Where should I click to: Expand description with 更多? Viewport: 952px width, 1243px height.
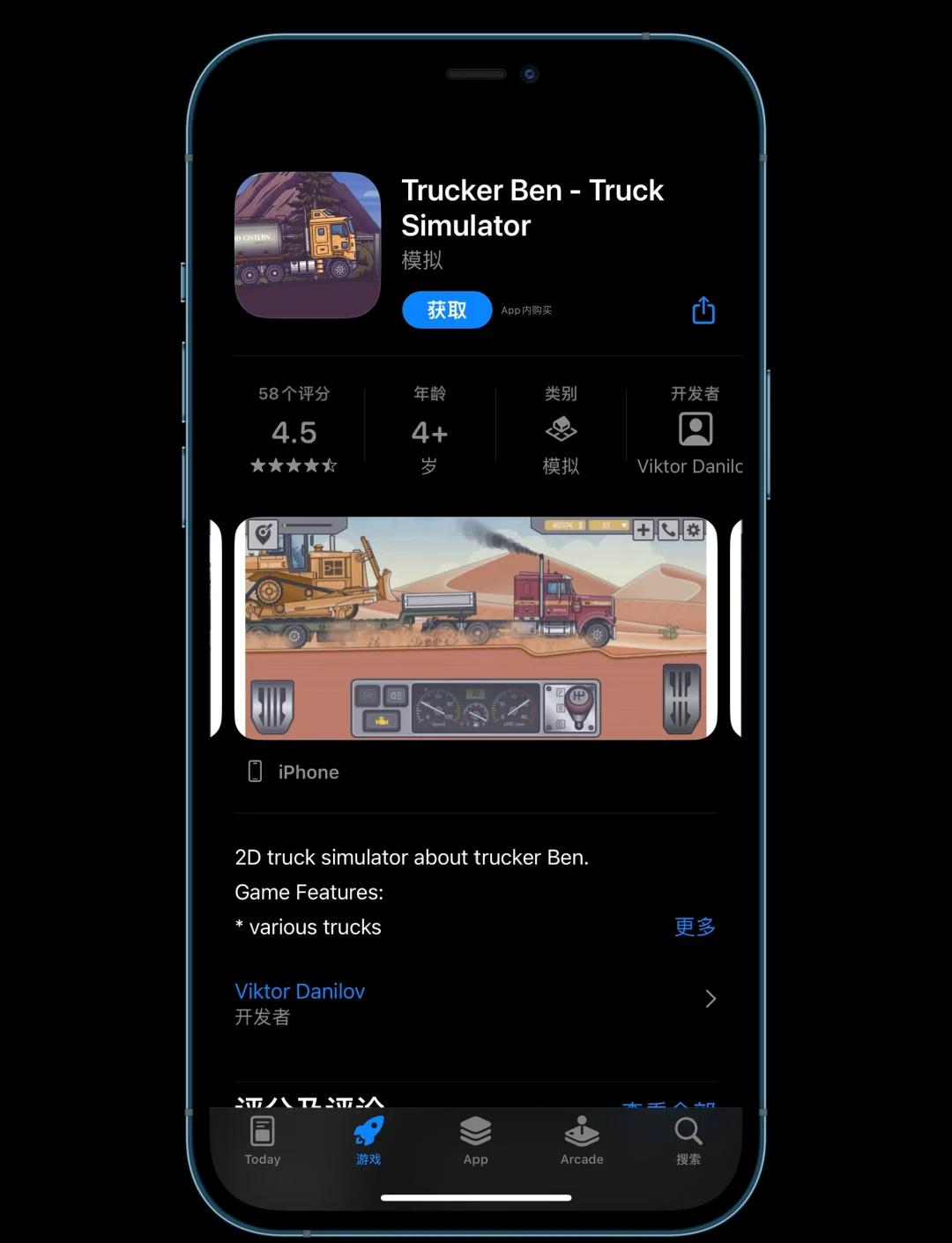[695, 927]
